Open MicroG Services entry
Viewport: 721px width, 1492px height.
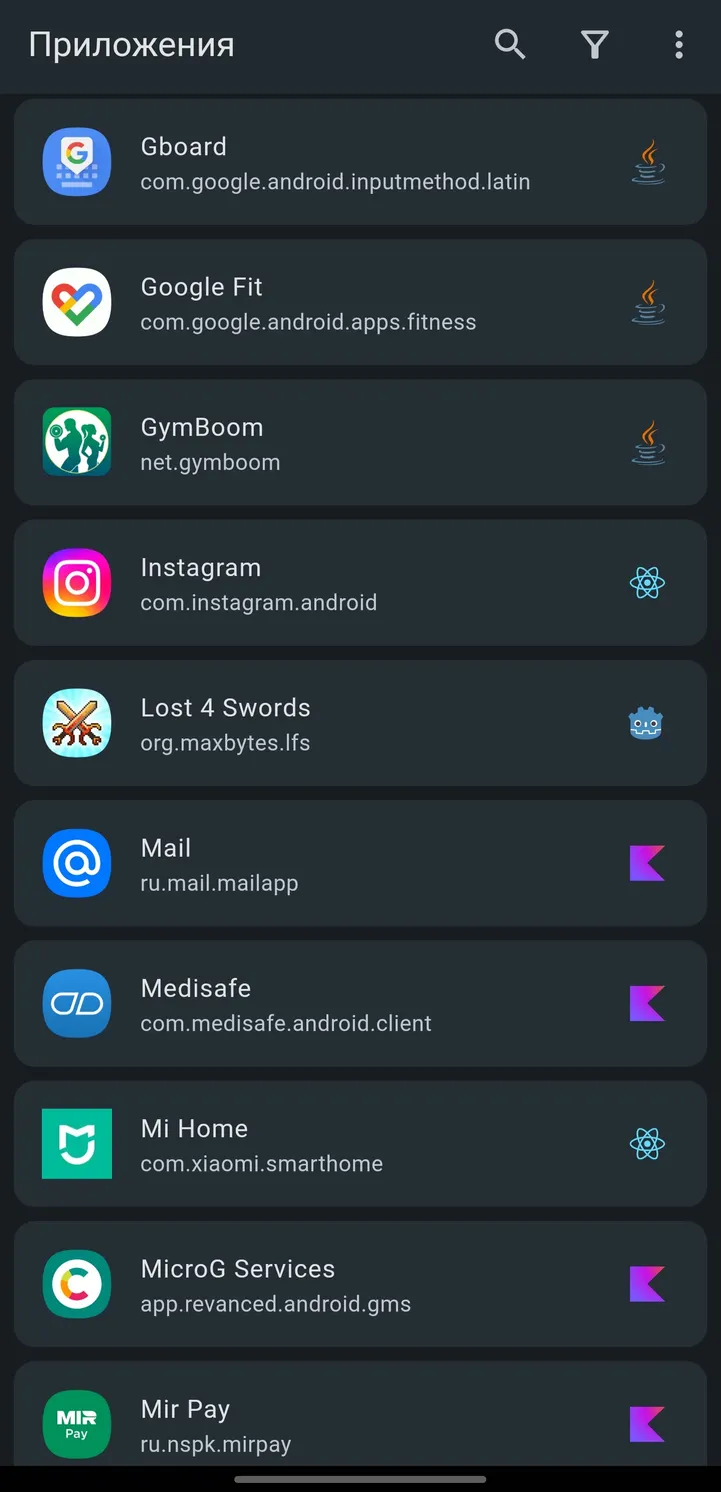tap(360, 1284)
